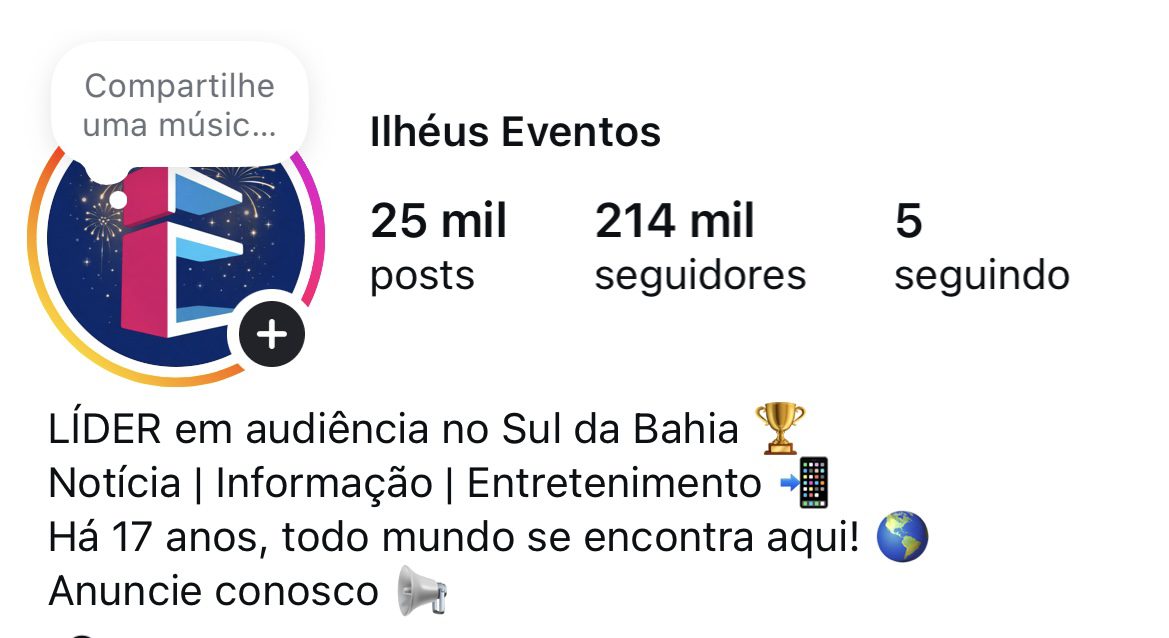This screenshot has width=1169, height=638.
Task: Open the 5 seguindo list
Action: tap(980, 246)
